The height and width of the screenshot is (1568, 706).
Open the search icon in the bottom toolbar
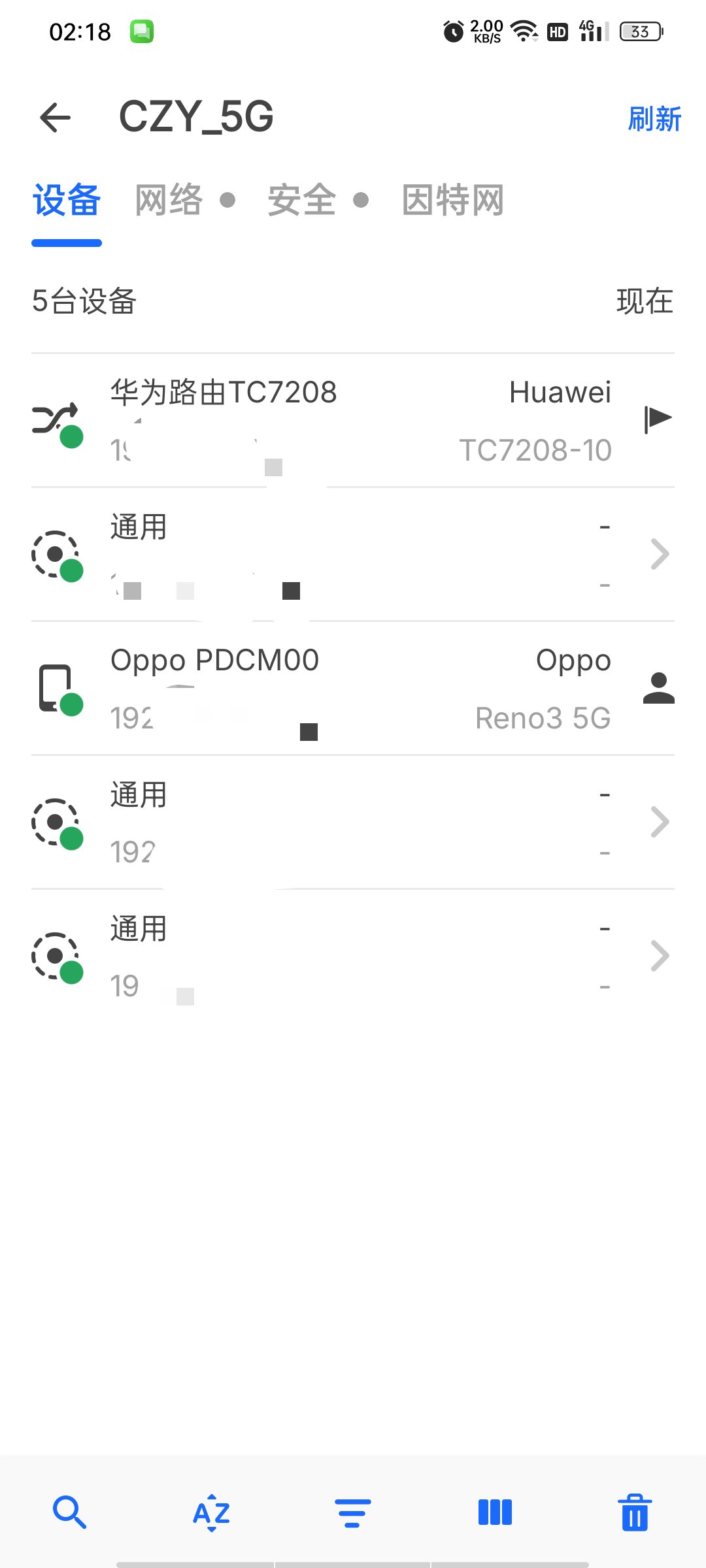[x=69, y=1512]
